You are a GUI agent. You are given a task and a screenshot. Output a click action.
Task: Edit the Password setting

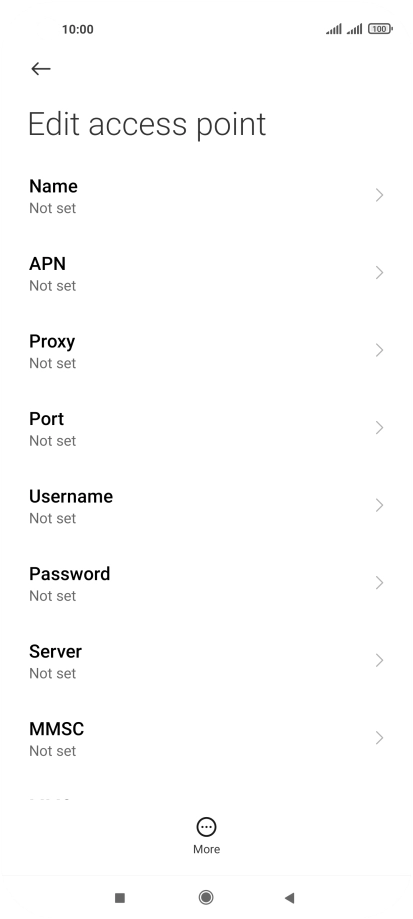[x=206, y=583]
